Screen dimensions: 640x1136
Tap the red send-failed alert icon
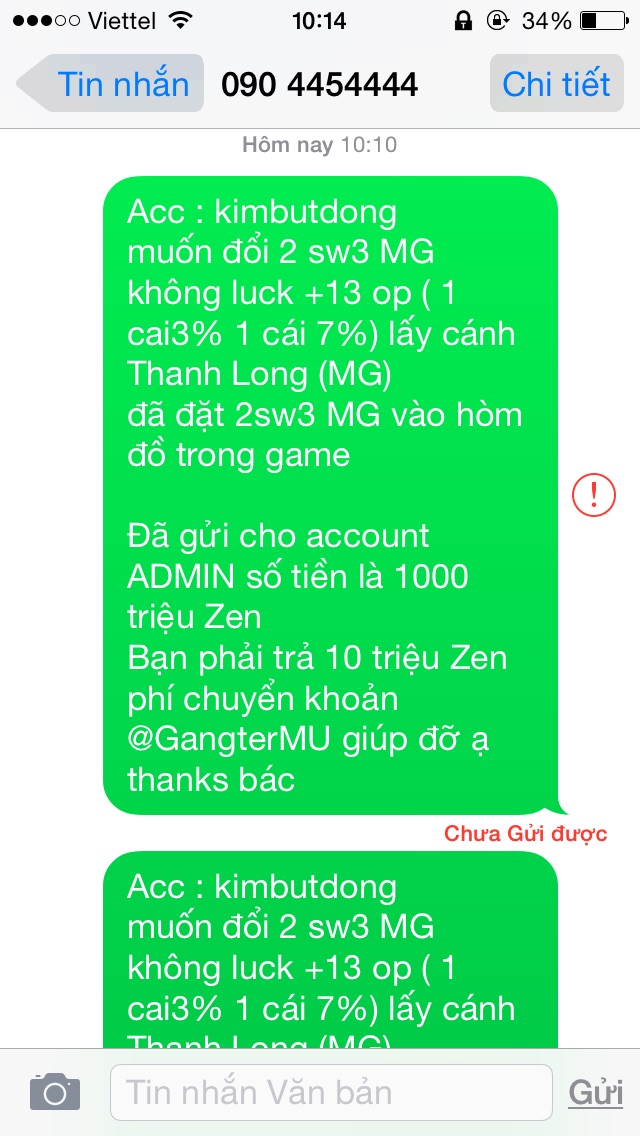pos(593,494)
